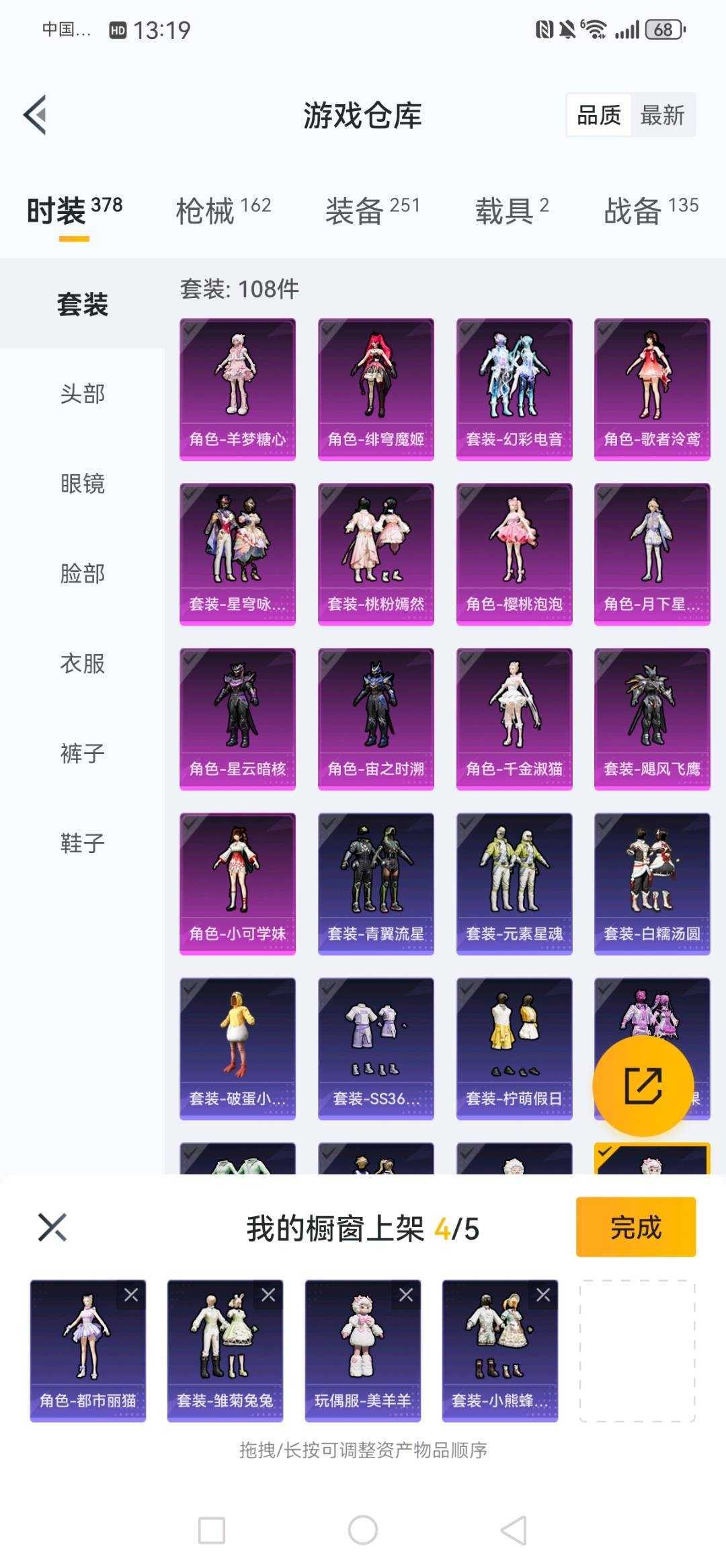Remove 角色-都市丽猫 from the showcase
726x1568 pixels.
tap(131, 1294)
